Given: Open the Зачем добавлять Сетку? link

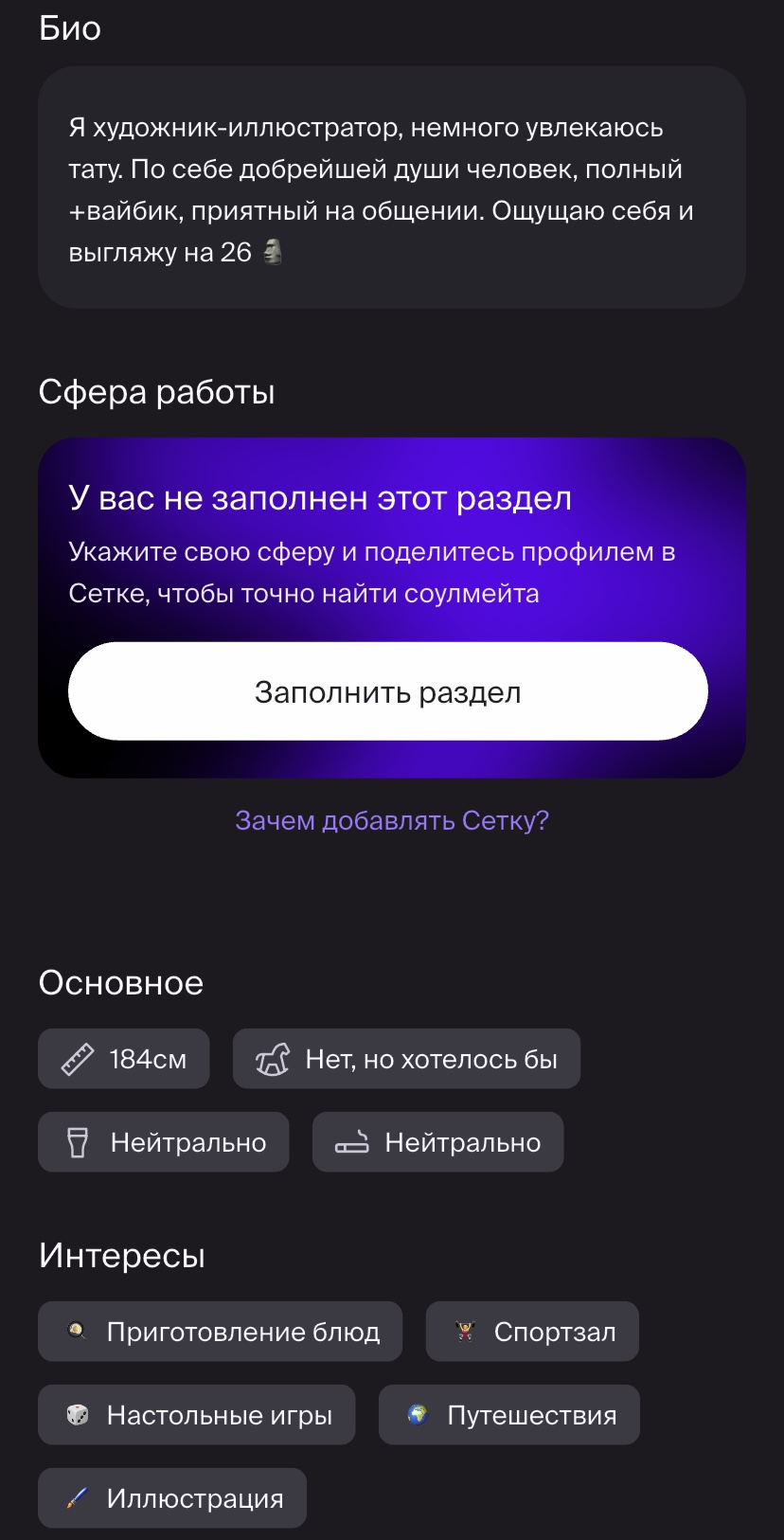Looking at the screenshot, I should (392, 820).
